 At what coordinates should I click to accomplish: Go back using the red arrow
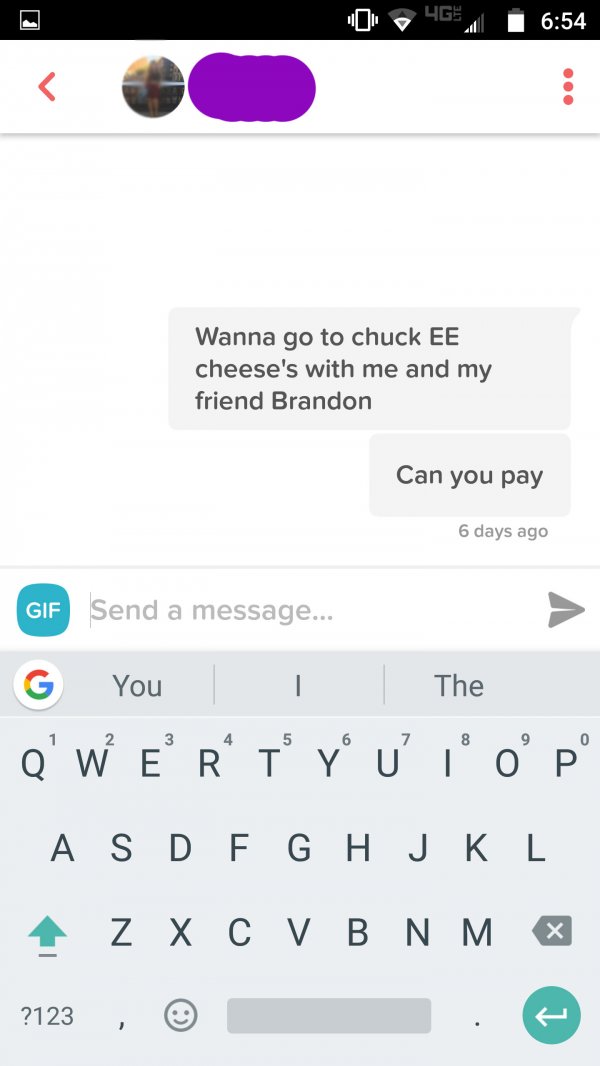(46, 86)
